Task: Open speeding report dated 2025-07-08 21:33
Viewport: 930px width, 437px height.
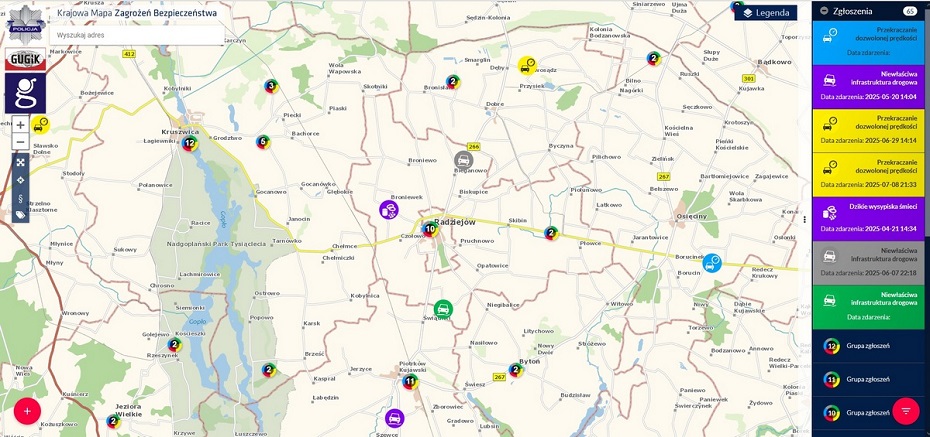Action: click(869, 173)
